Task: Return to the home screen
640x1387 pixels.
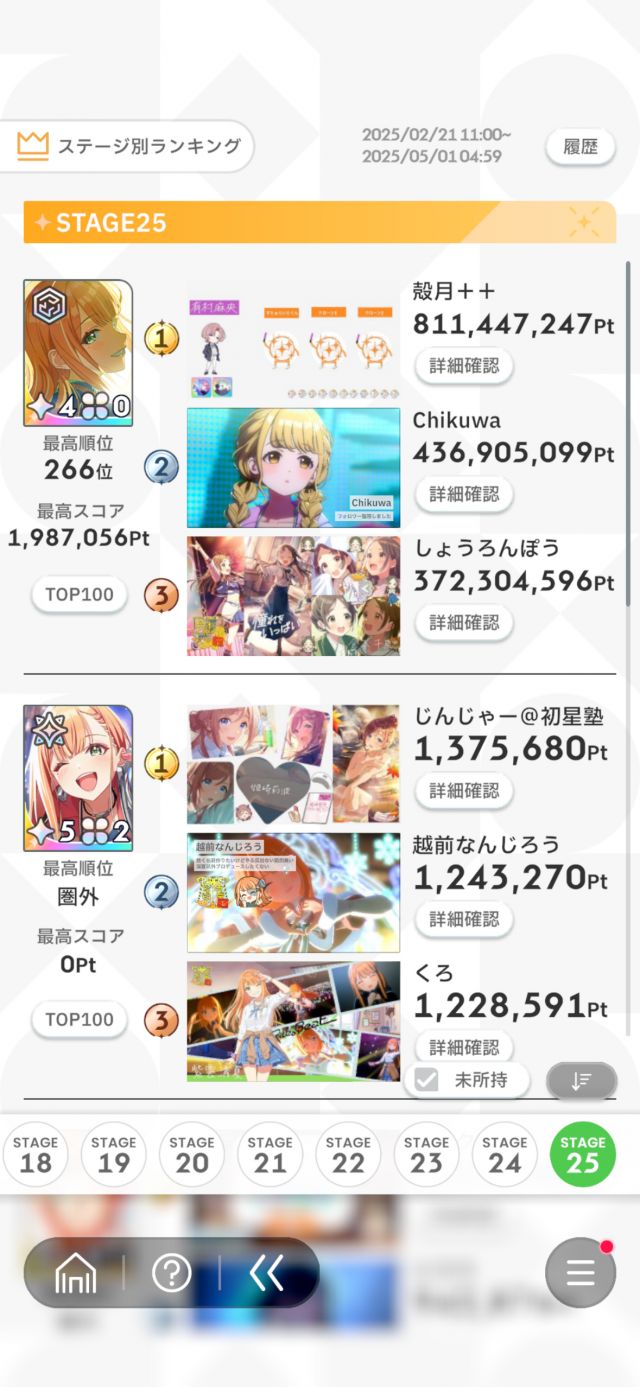Action: 76,1273
